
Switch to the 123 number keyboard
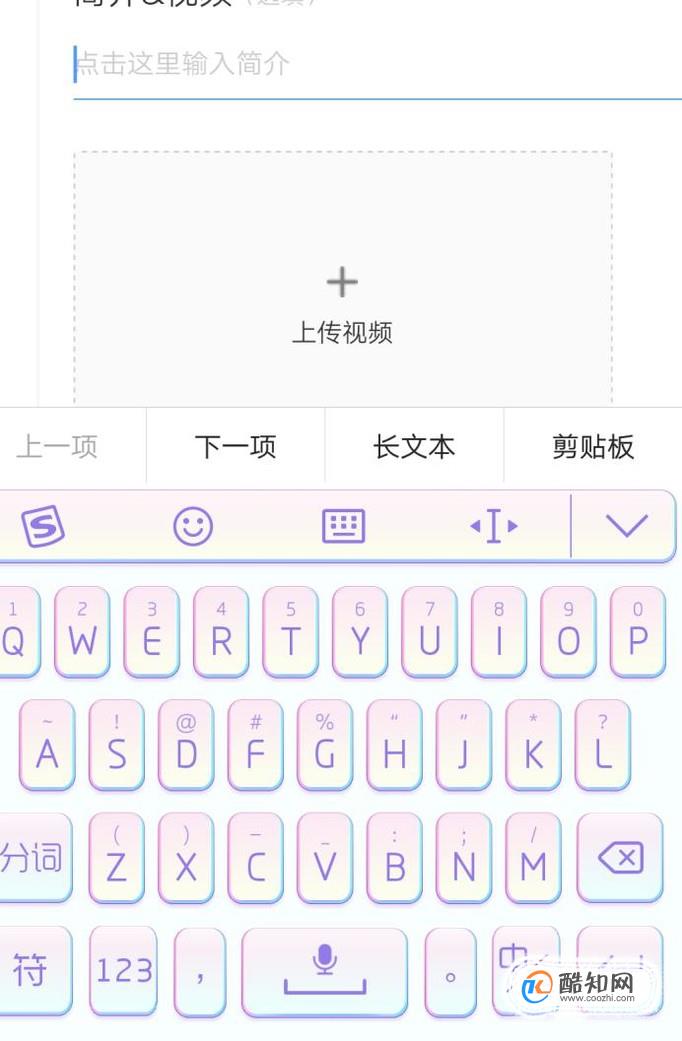point(124,971)
